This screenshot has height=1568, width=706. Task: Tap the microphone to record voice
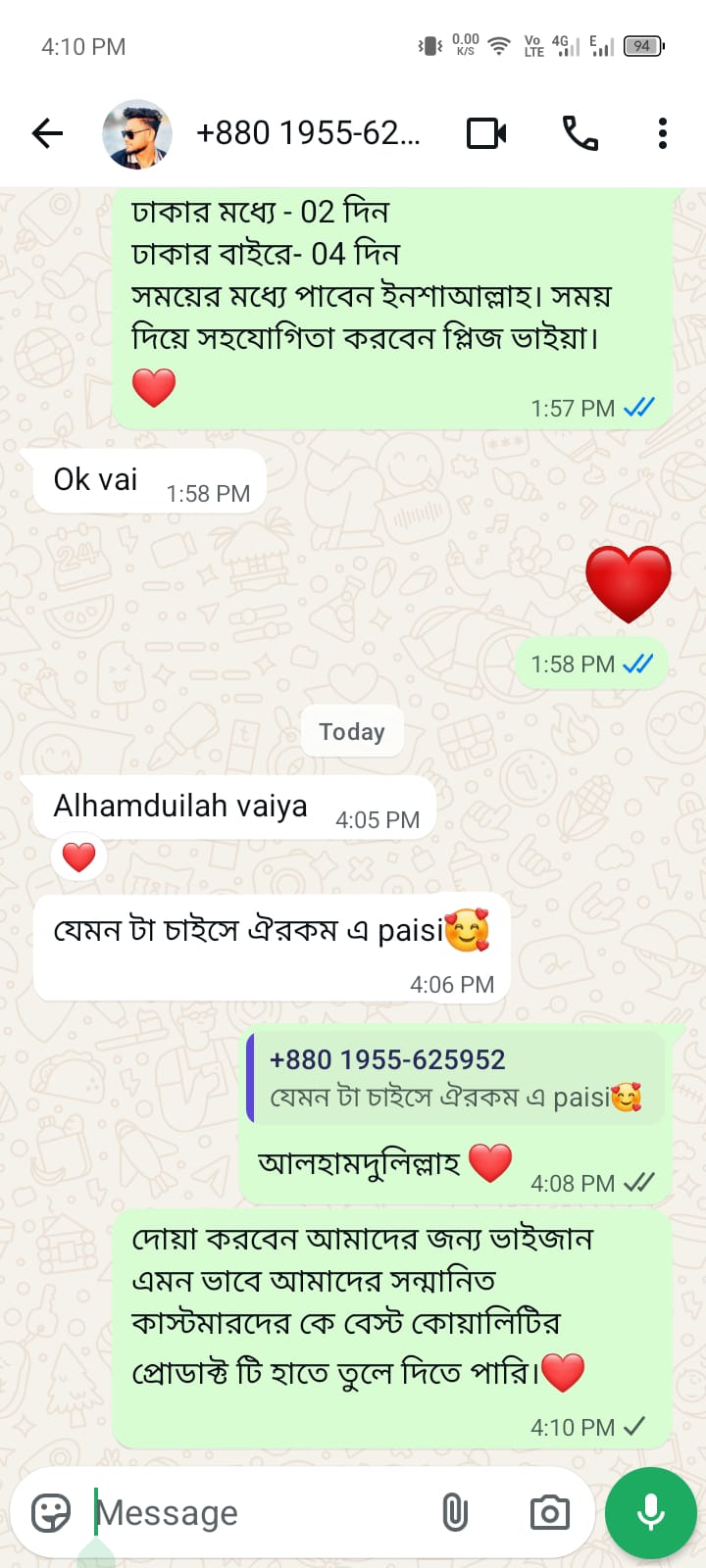coord(651,1513)
